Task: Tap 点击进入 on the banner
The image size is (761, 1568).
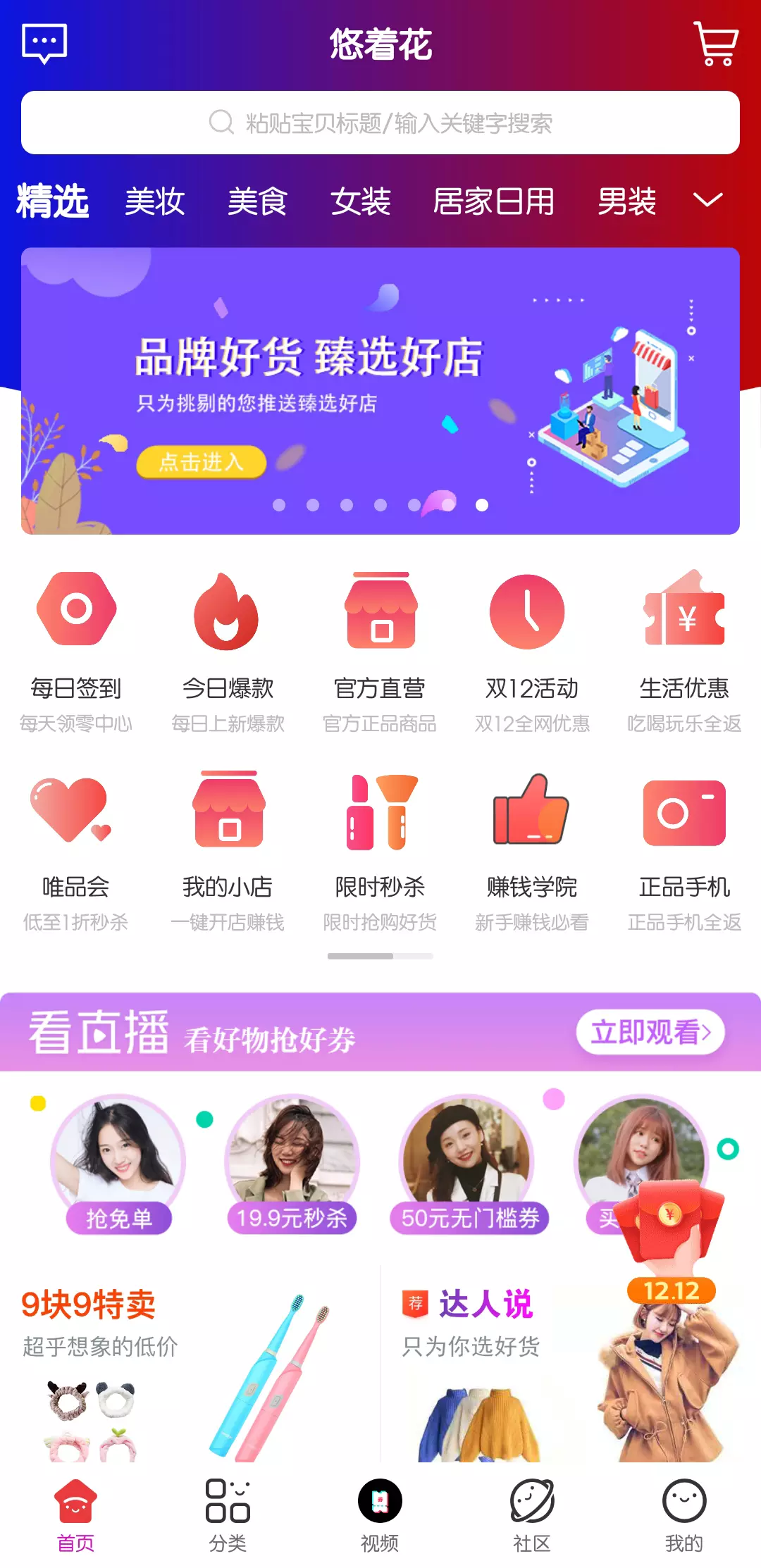Action: click(x=201, y=462)
